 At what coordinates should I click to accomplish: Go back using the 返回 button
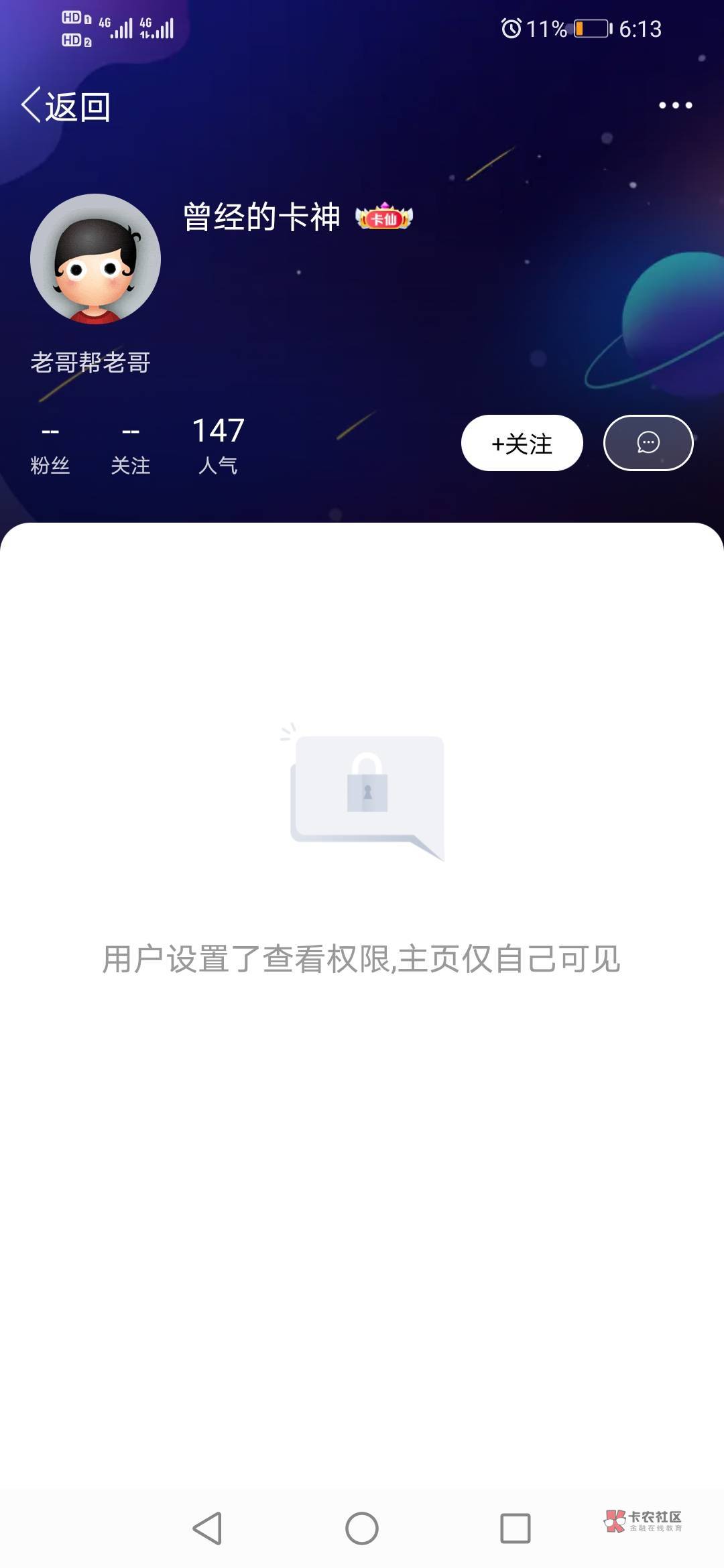(66, 106)
